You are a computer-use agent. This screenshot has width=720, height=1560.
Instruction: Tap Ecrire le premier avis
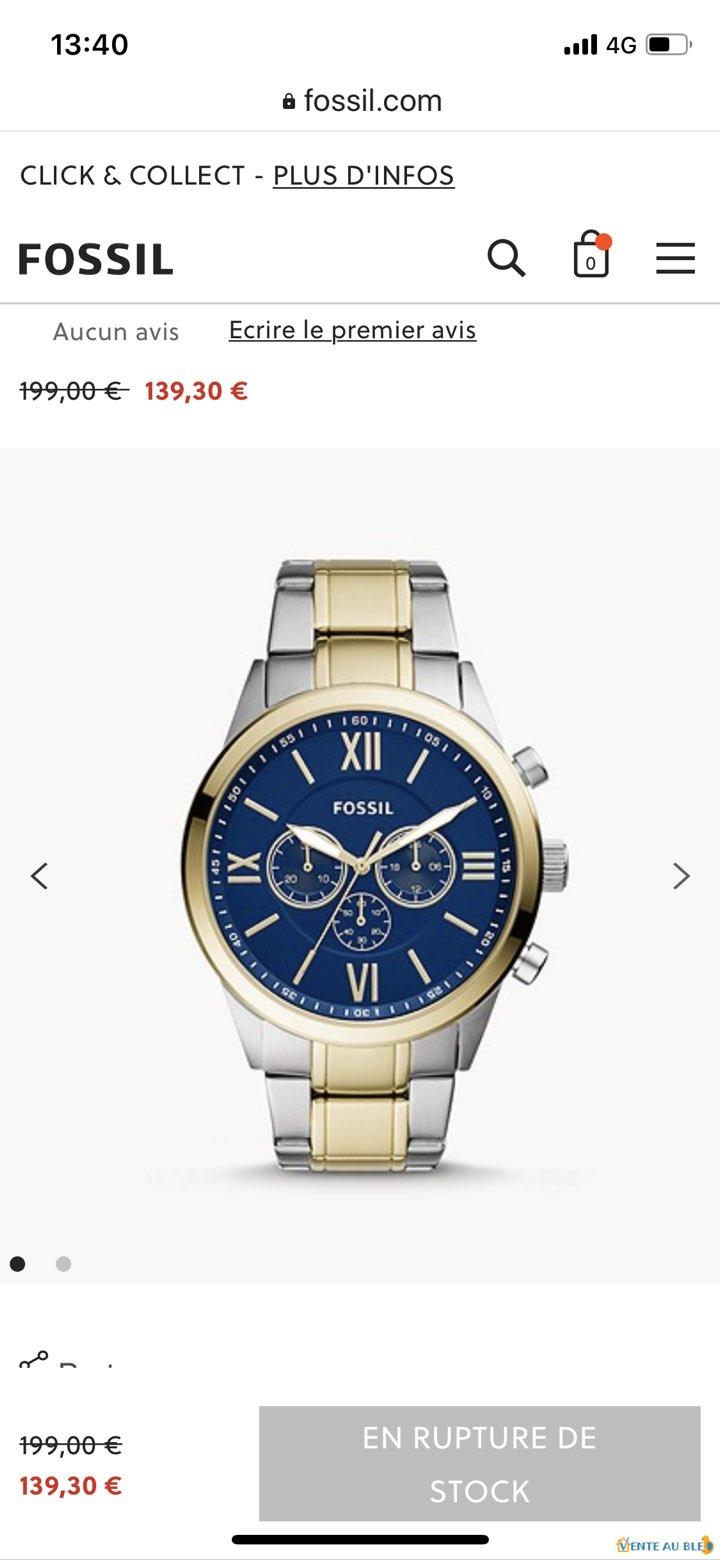(x=352, y=330)
